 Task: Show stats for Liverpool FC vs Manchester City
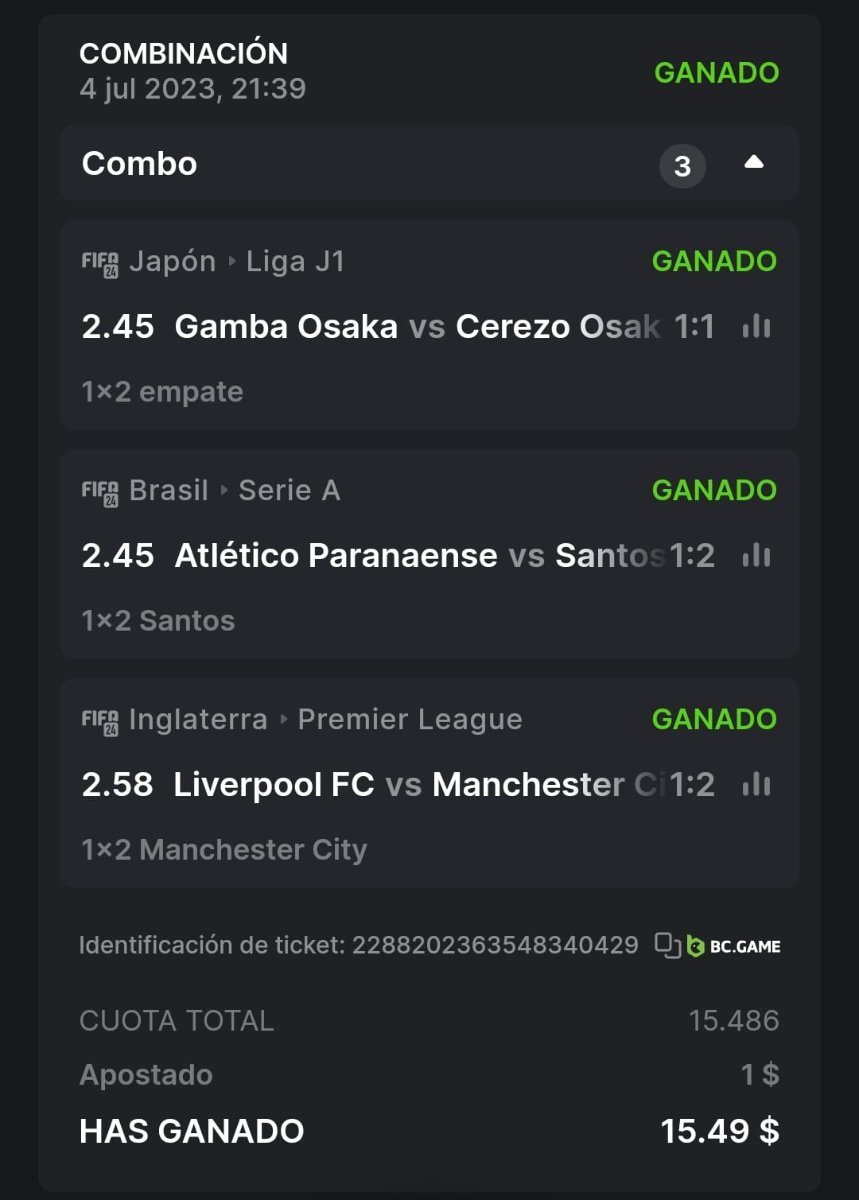[x=756, y=784]
